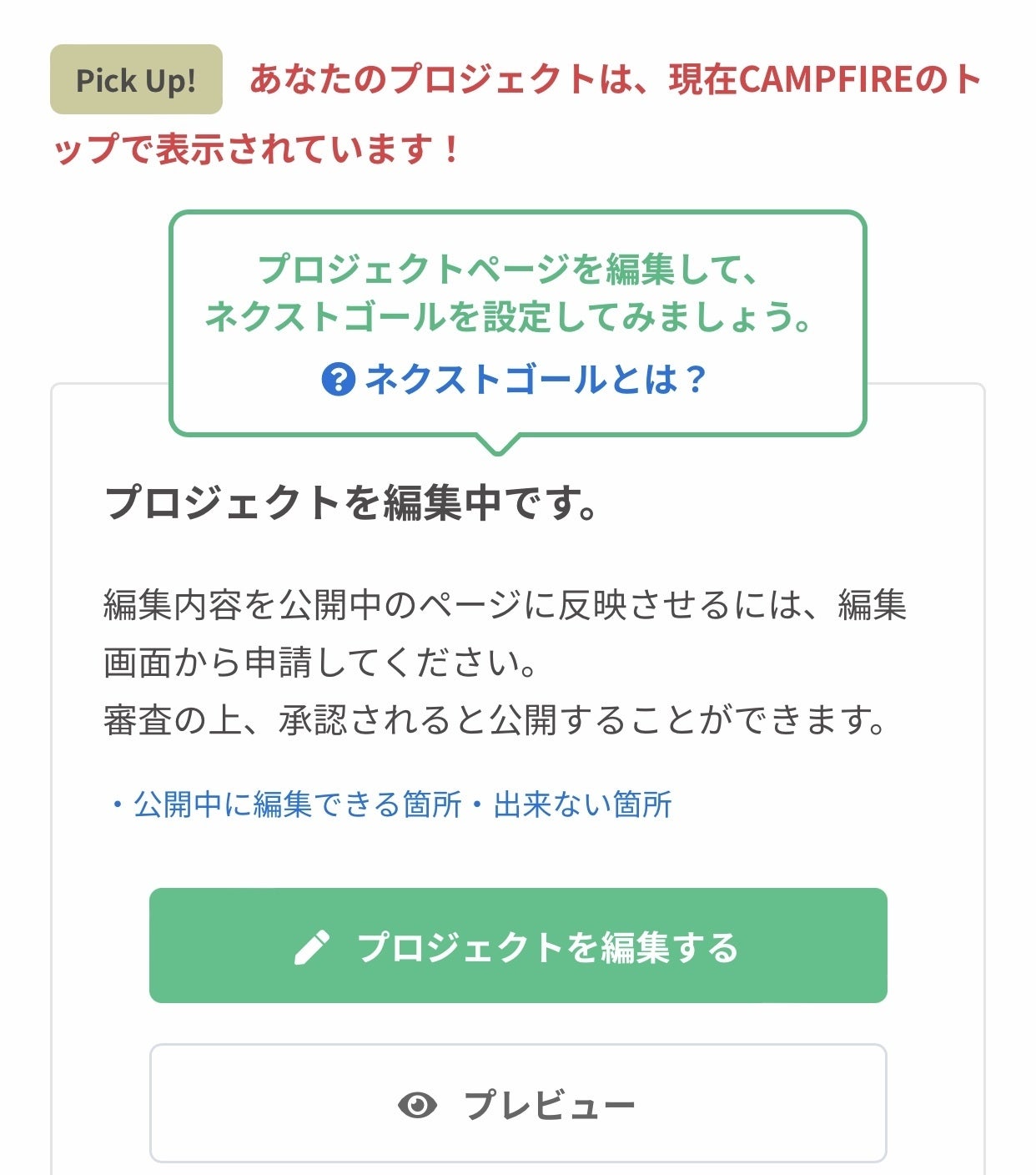
Task: Tap the プロジェクトを編集する button
Action: pos(517,946)
